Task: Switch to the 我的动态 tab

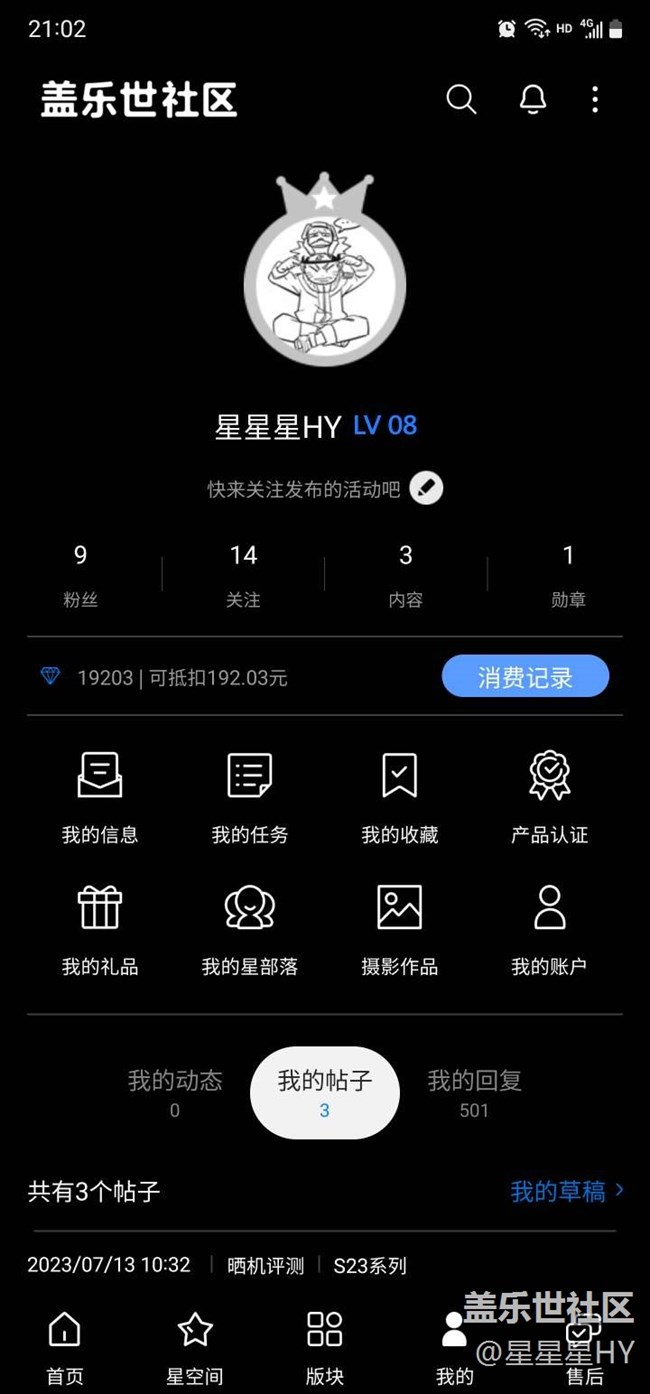Action: (x=175, y=1092)
